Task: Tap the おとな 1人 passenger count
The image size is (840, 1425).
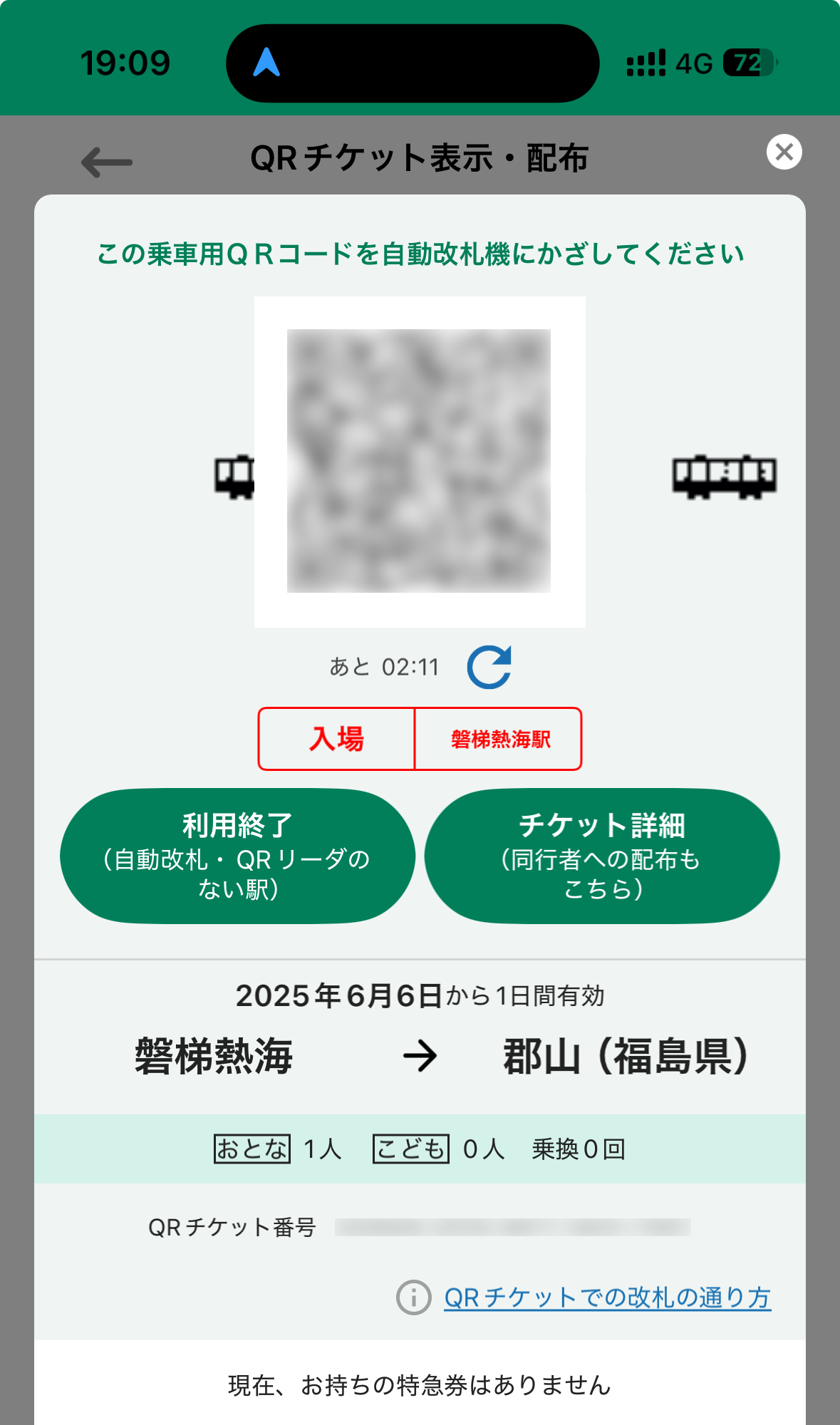Action: point(278,1149)
